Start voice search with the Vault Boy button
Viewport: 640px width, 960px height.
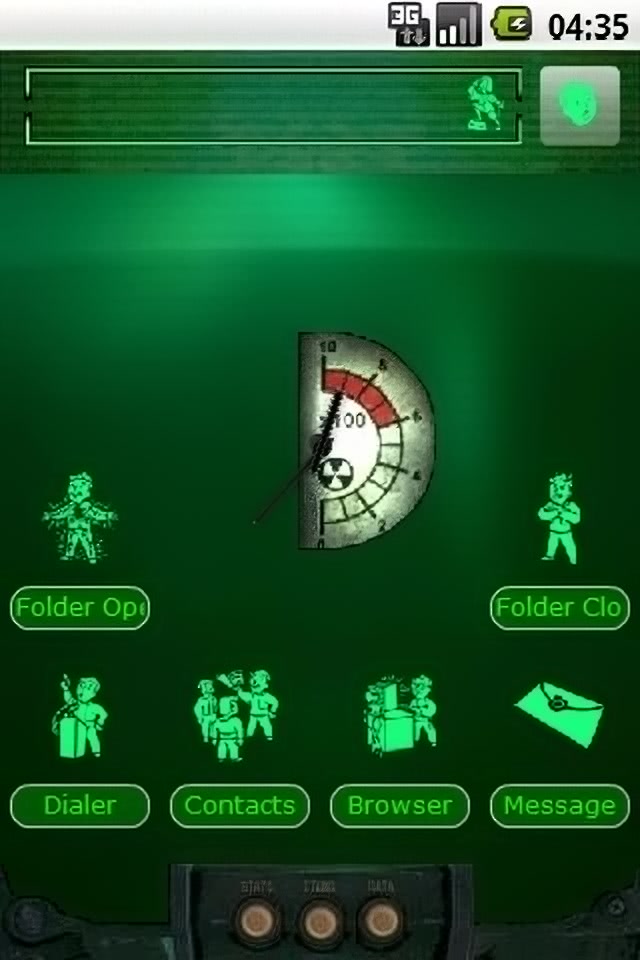[579, 106]
